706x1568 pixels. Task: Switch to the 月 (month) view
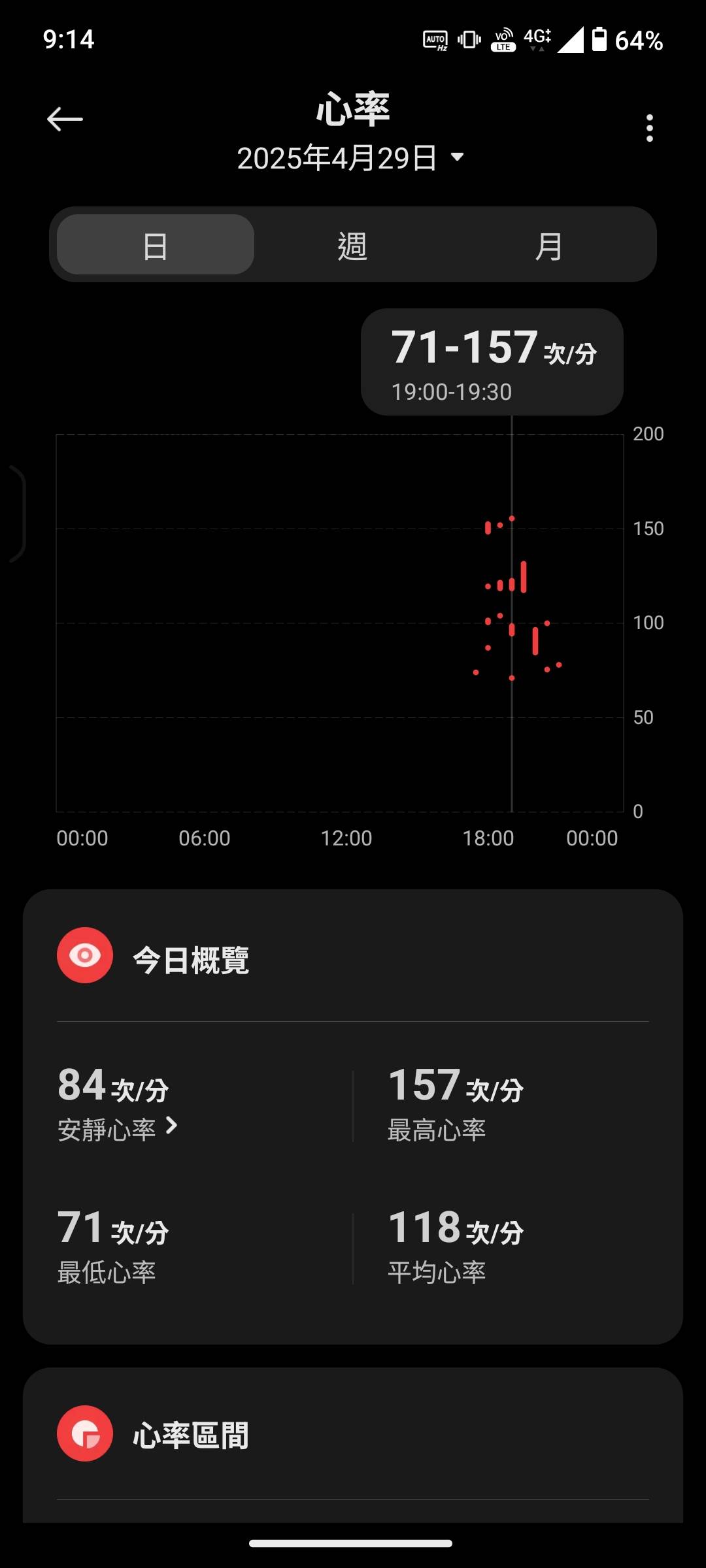pos(549,246)
